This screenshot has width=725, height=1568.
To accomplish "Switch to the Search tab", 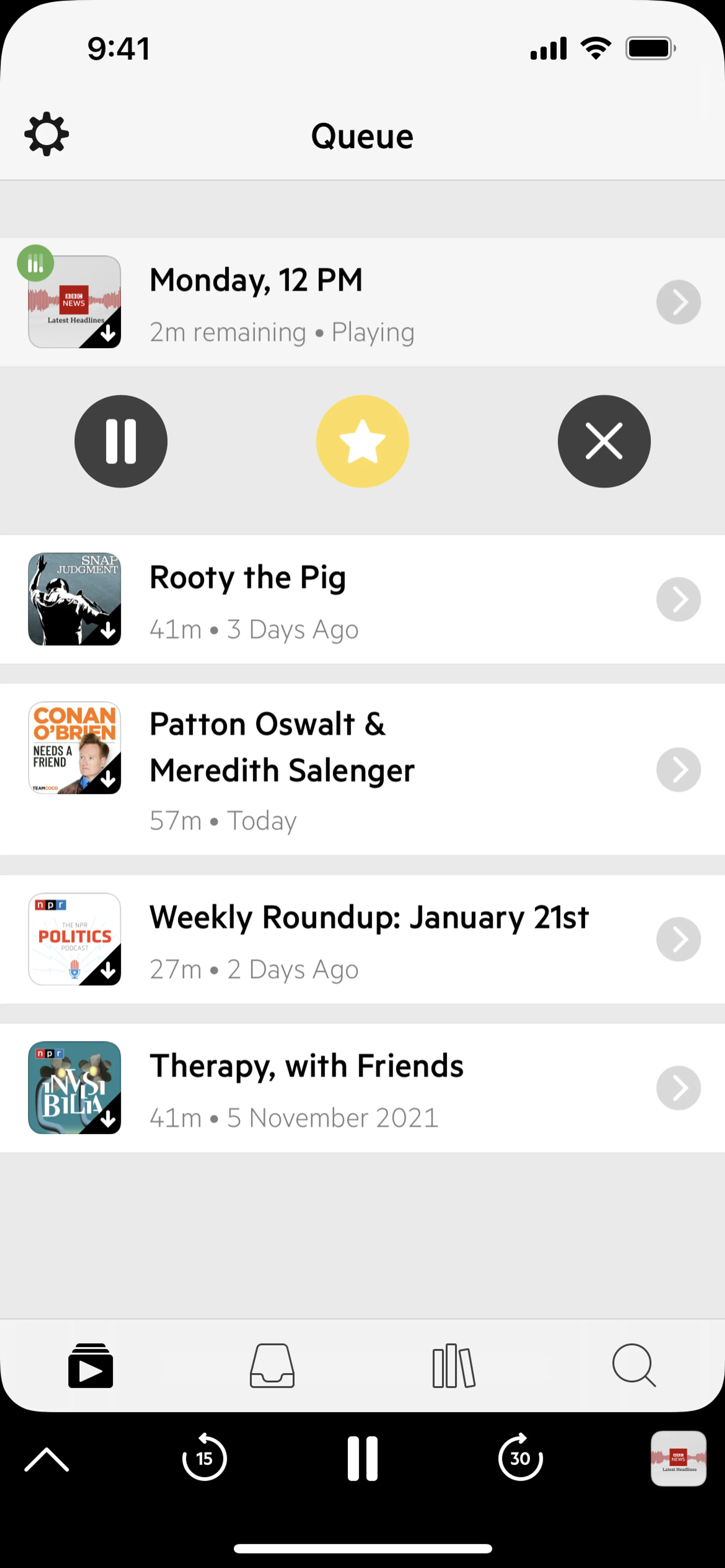I will pyautogui.click(x=634, y=1366).
